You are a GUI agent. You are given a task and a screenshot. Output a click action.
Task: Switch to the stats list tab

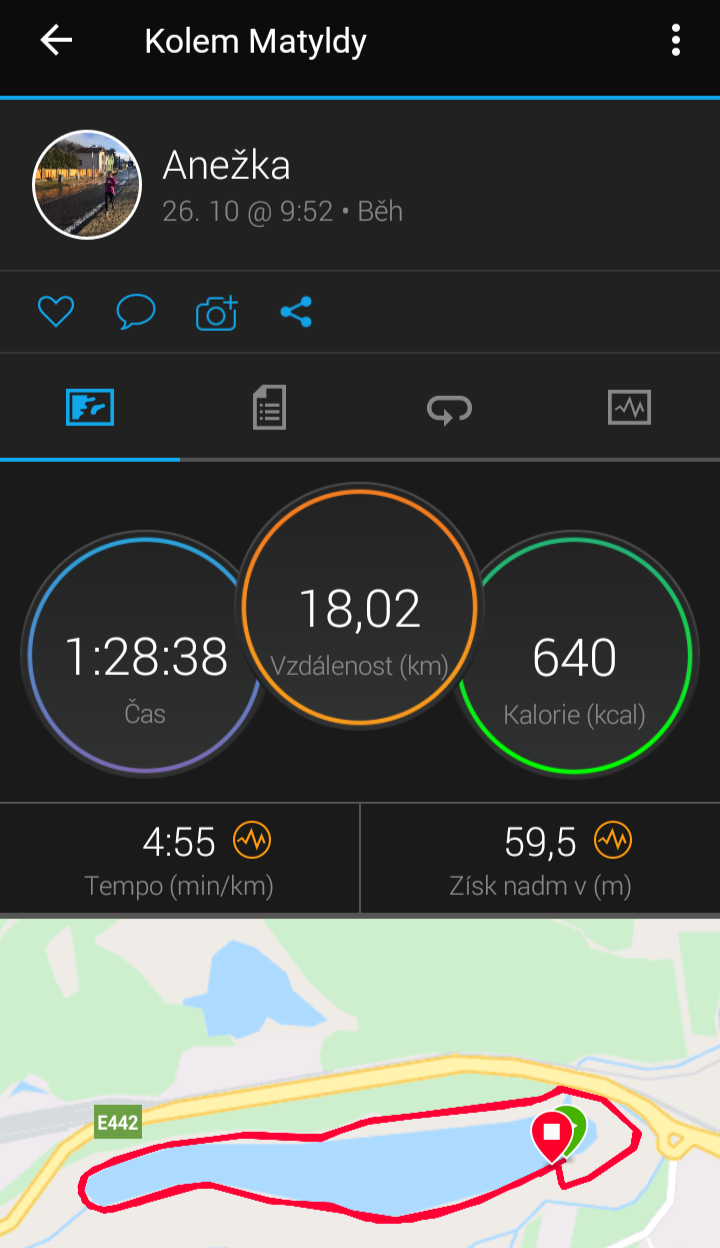pos(270,408)
